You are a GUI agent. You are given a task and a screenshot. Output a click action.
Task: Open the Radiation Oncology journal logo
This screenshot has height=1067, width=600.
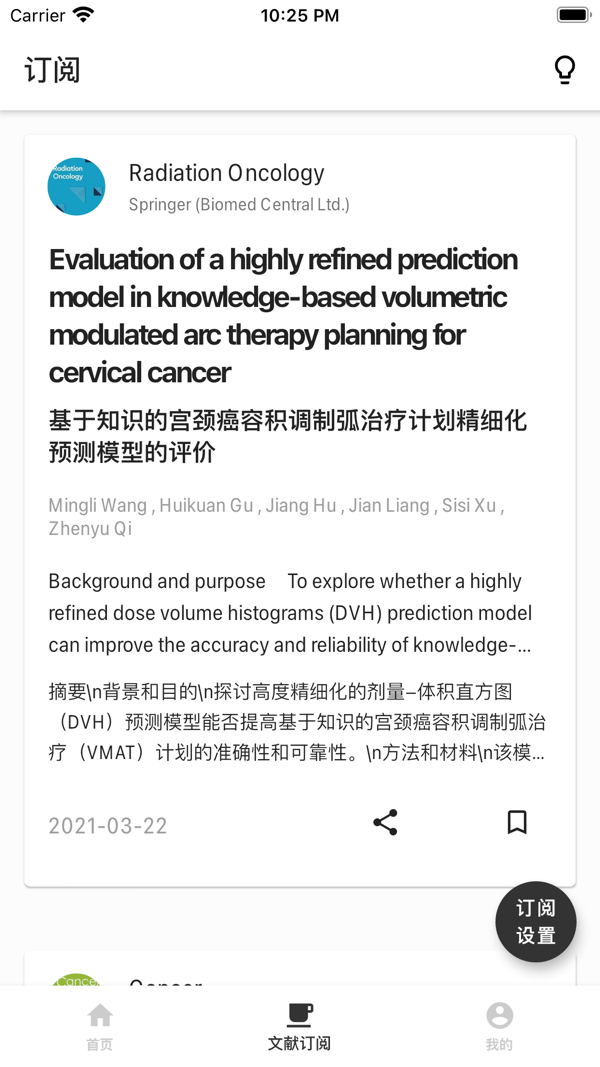[77, 186]
